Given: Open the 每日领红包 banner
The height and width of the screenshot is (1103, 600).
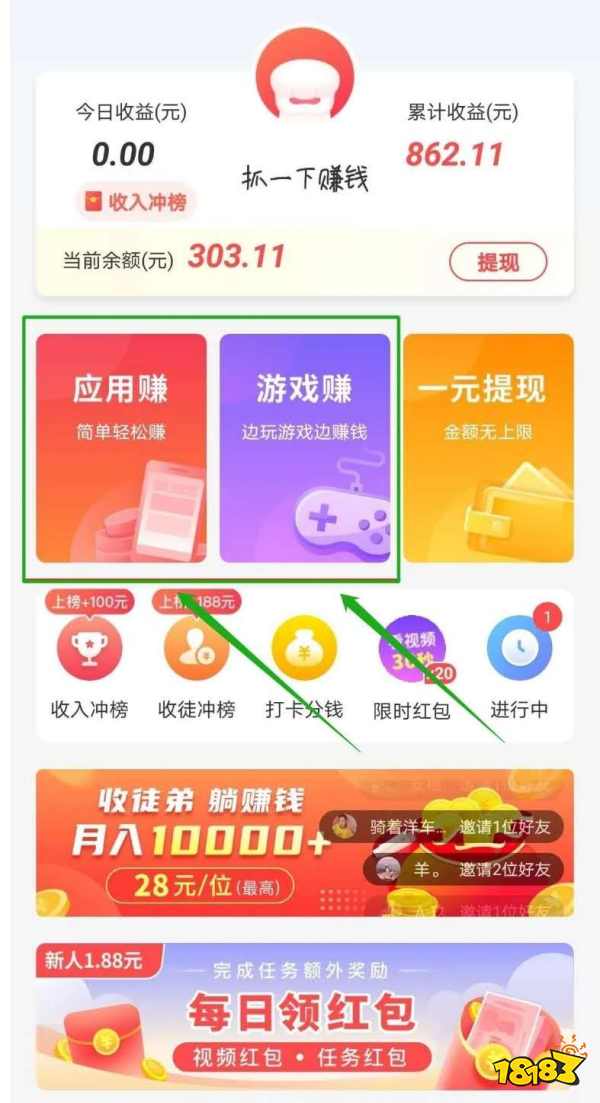Looking at the screenshot, I should pyautogui.click(x=304, y=1016).
